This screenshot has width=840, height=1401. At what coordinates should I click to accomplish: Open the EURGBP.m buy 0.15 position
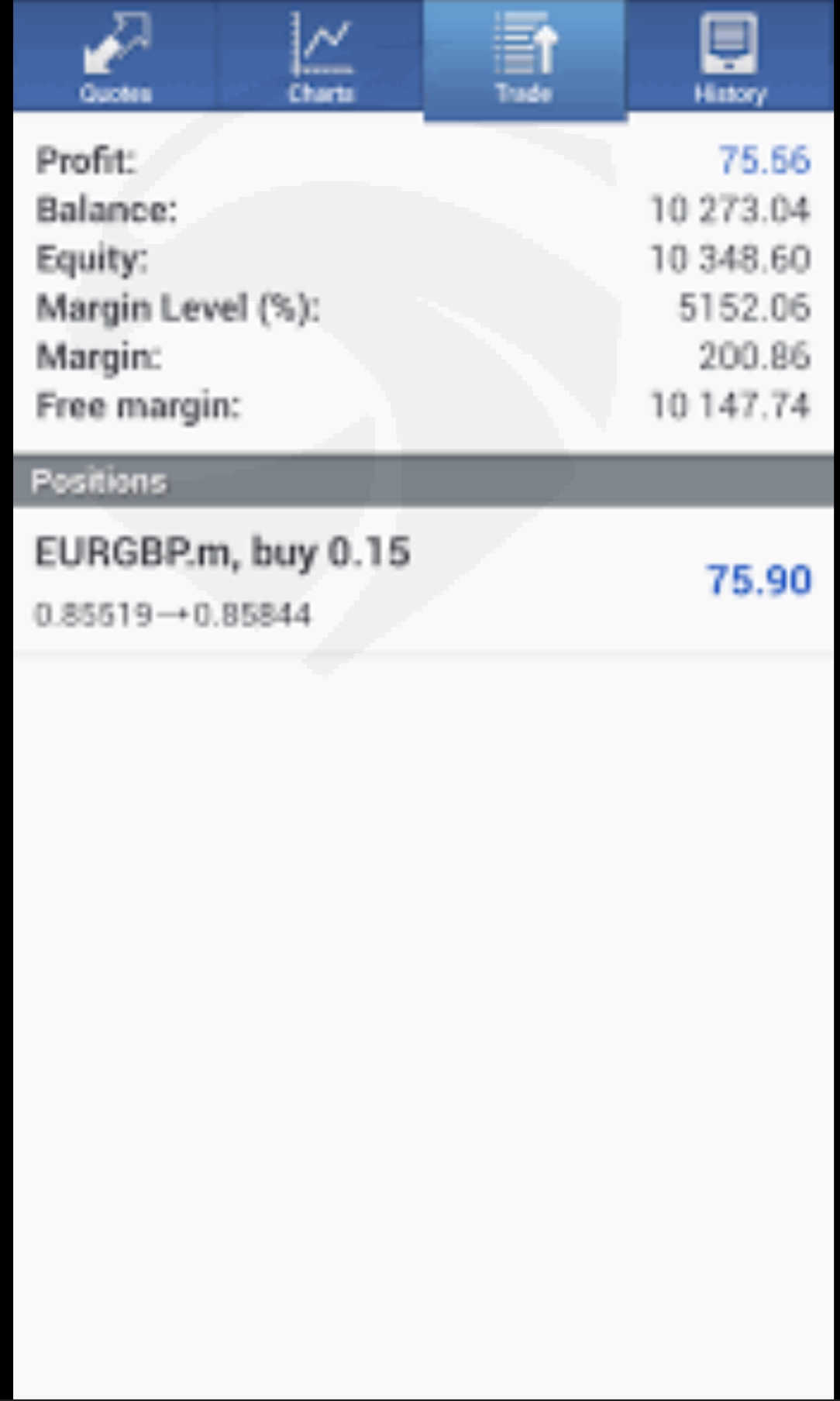423,580
